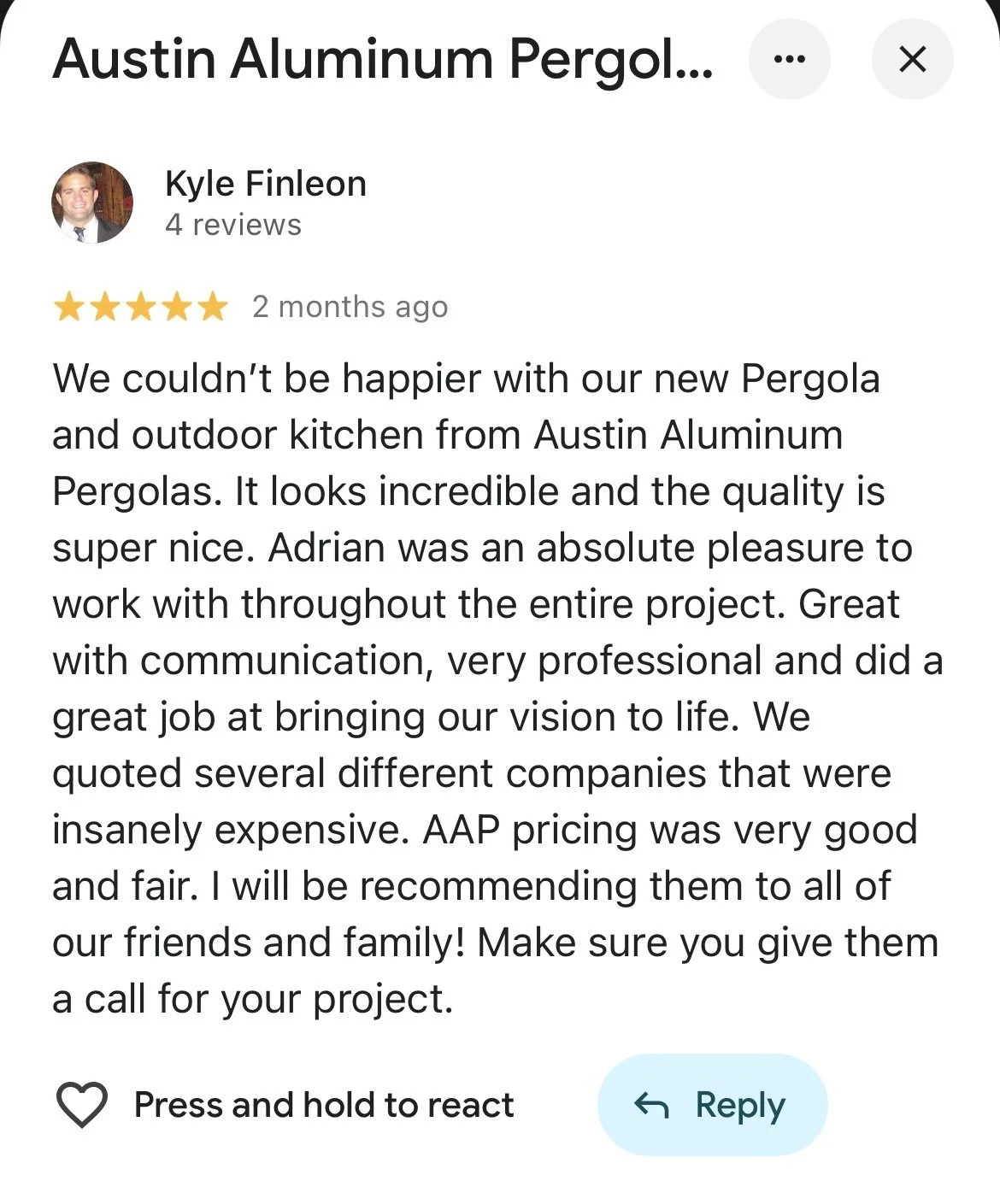
Task: Open Kyle Finleon's reviewer profile
Action: [266, 184]
